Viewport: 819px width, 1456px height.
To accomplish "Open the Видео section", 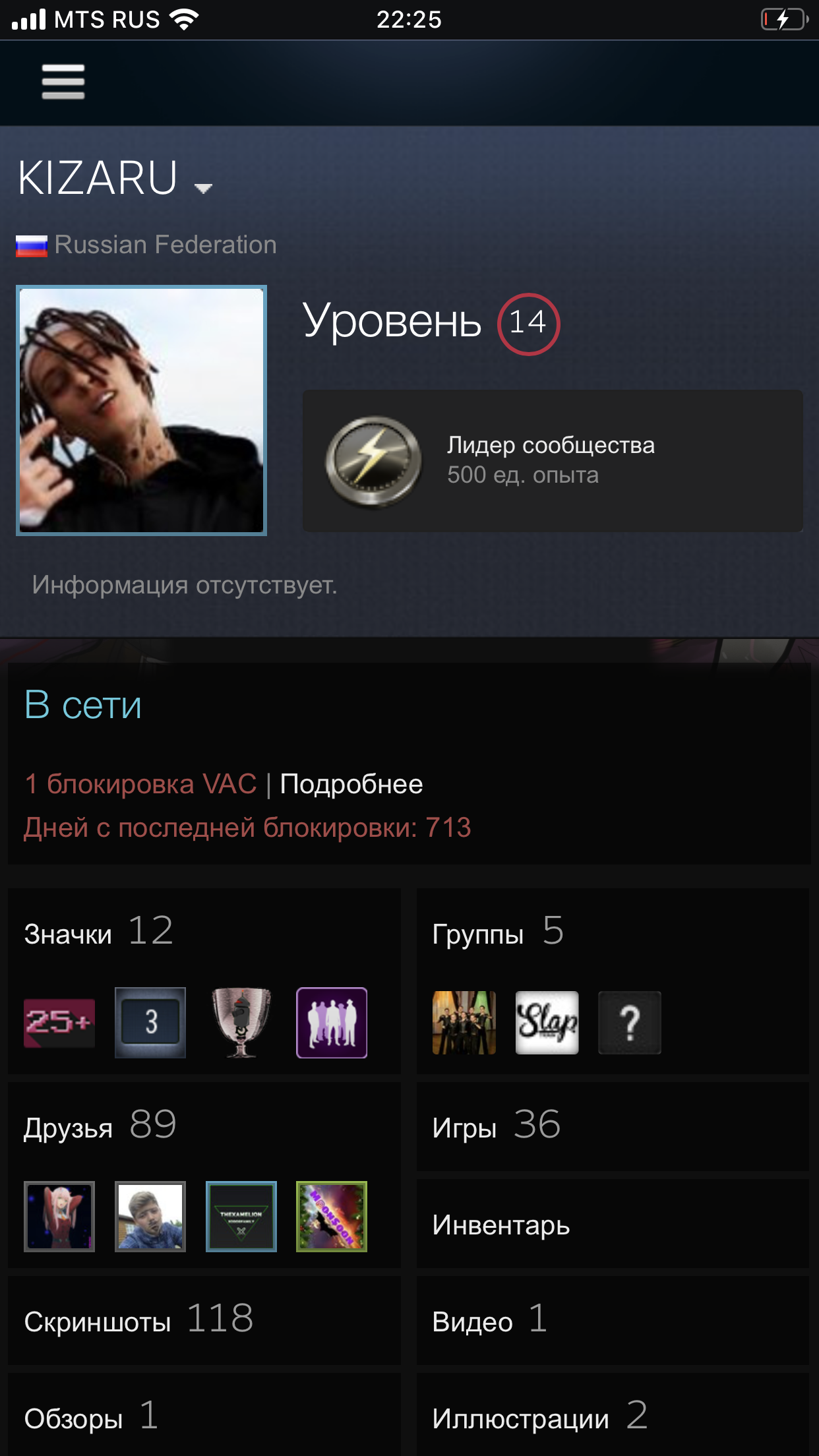I will coord(613,1320).
